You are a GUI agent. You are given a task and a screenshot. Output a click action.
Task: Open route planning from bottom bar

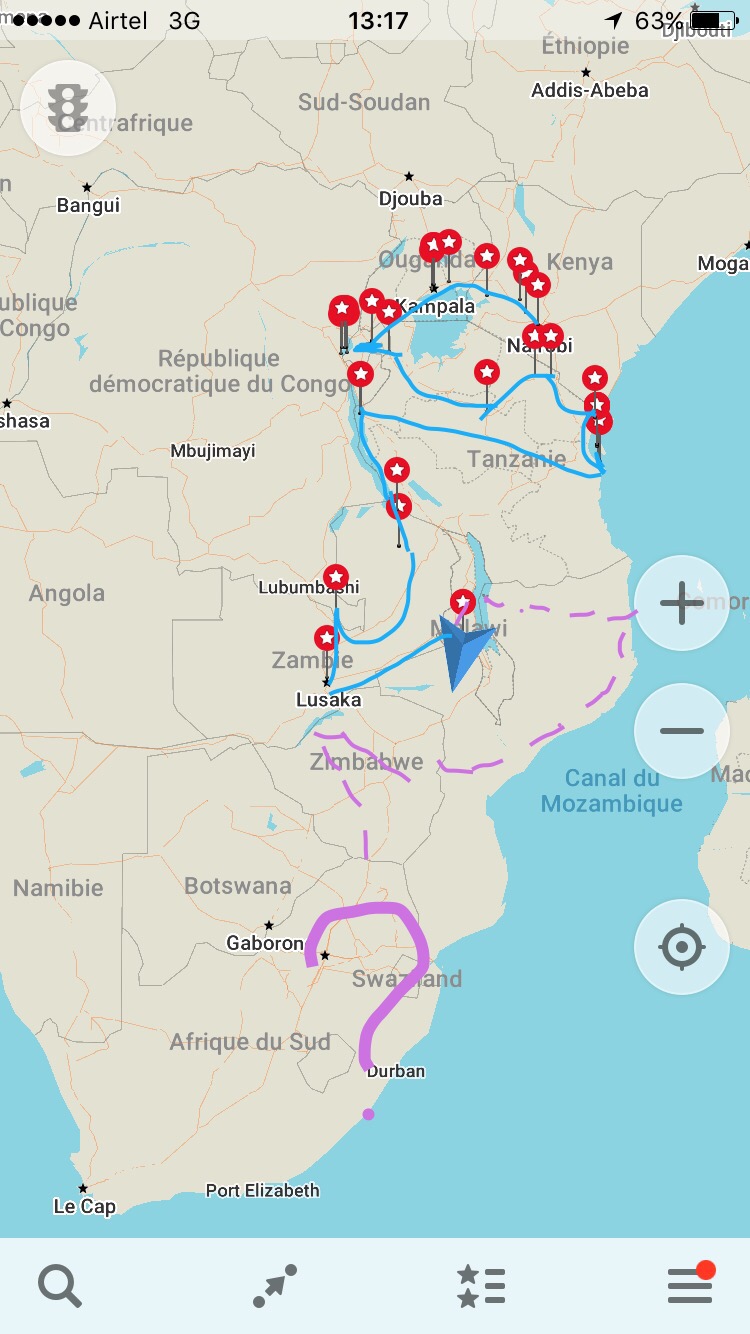(x=275, y=1286)
